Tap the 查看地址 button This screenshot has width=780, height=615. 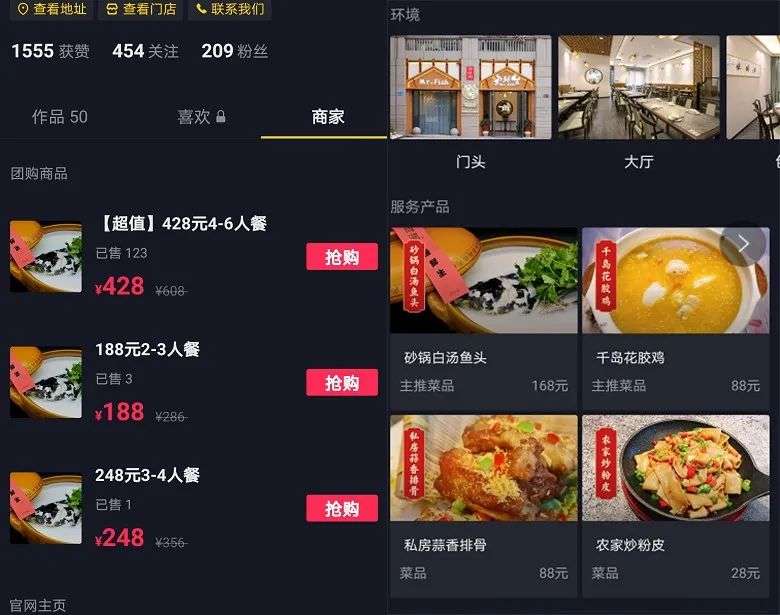[52, 9]
